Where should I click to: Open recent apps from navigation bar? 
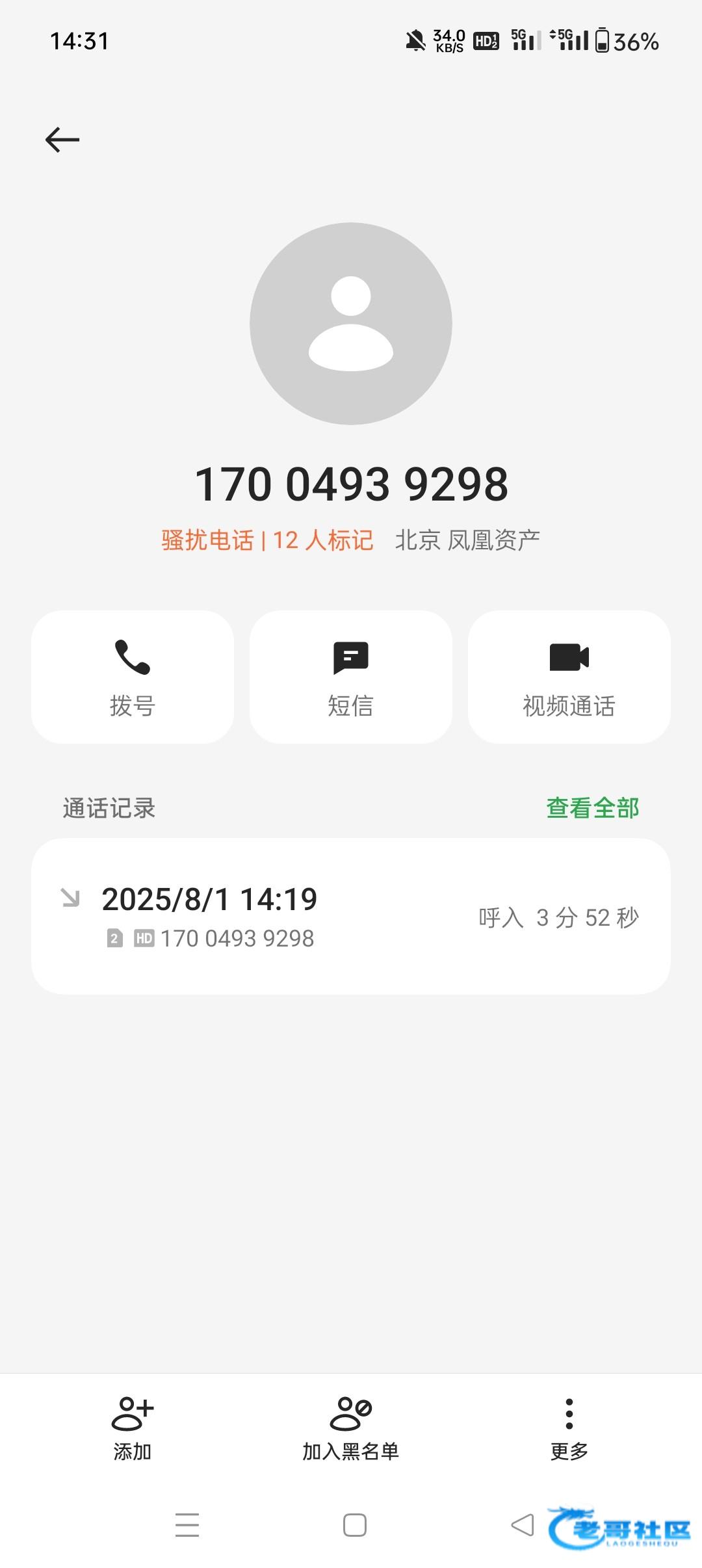[187, 1525]
